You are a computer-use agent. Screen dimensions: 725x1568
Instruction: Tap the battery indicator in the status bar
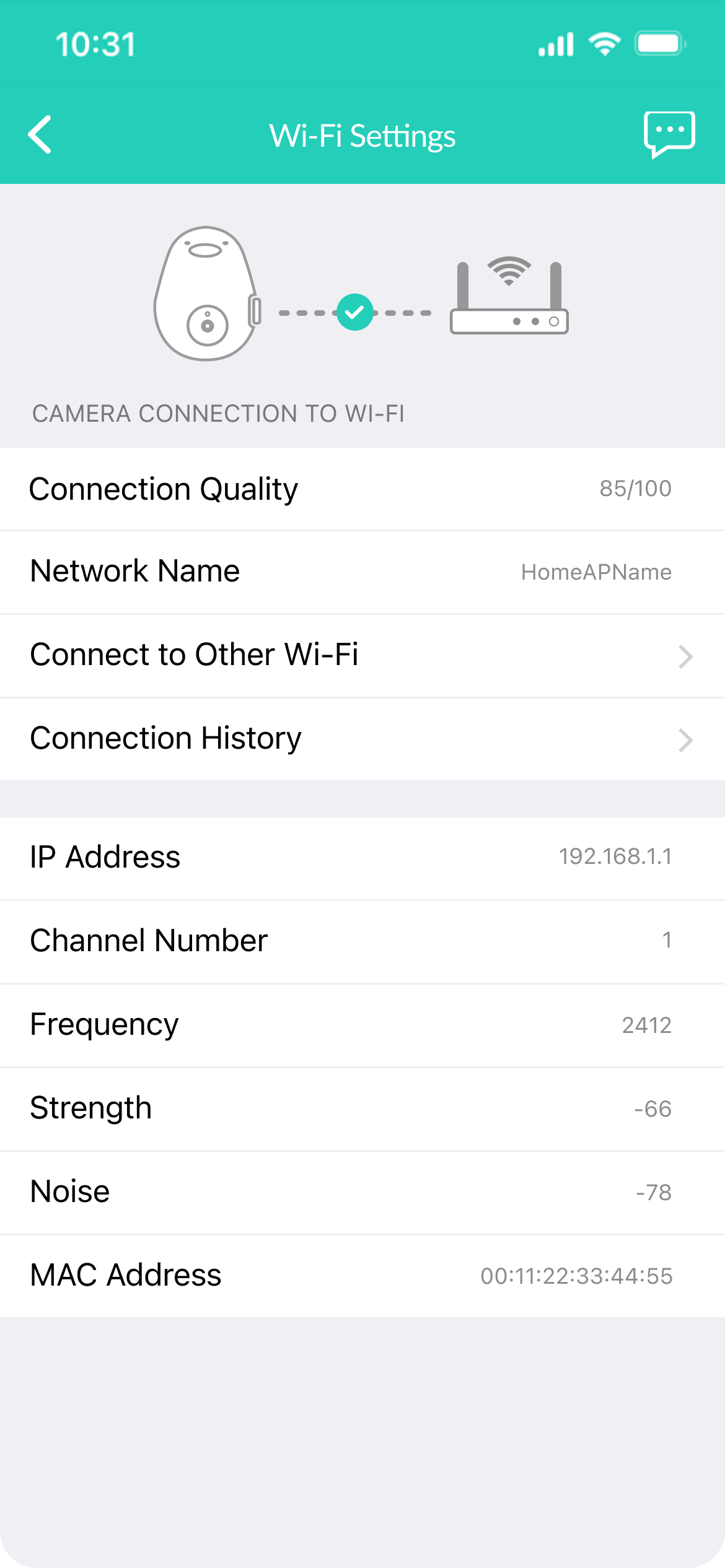pyautogui.click(x=659, y=43)
